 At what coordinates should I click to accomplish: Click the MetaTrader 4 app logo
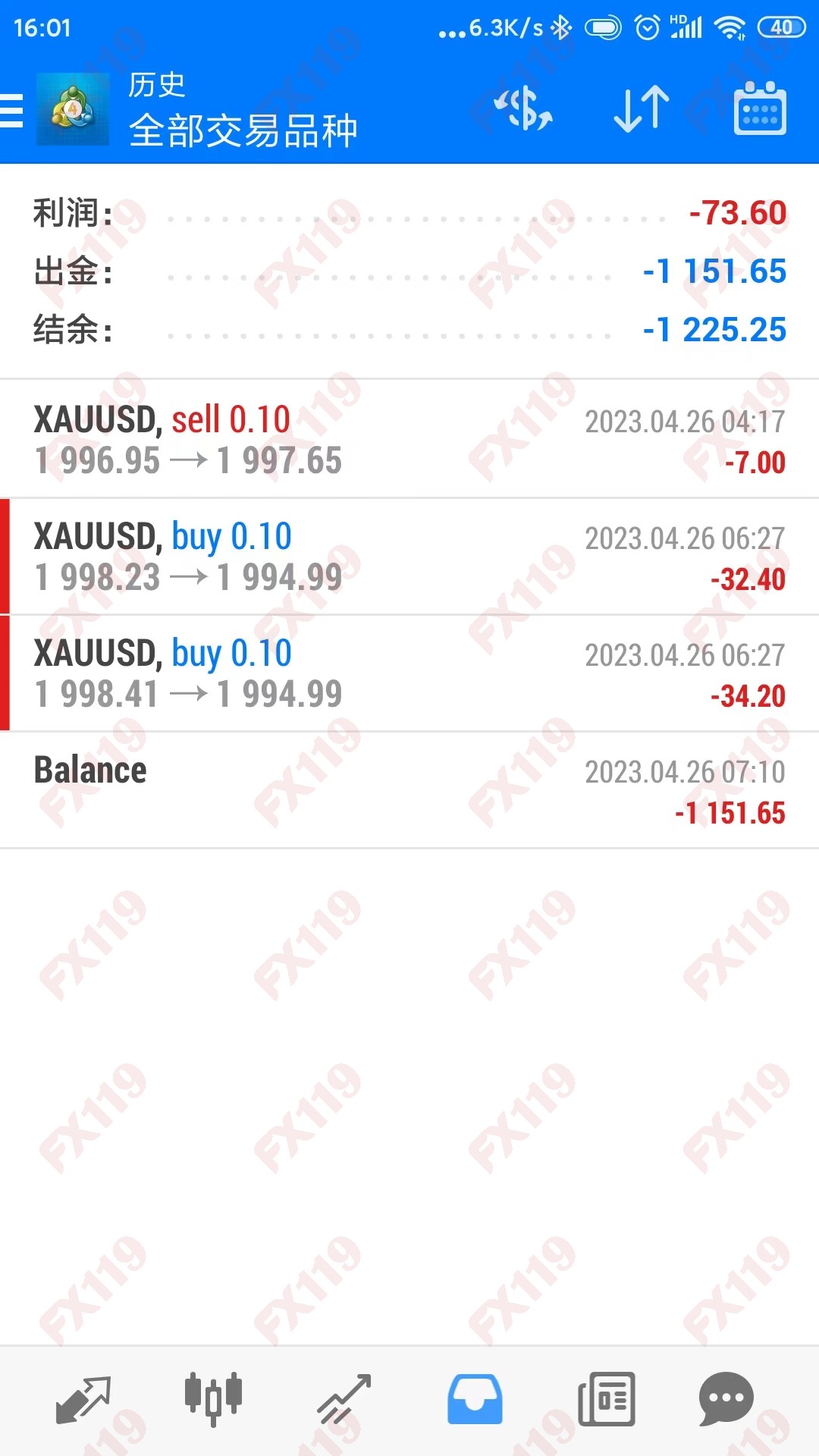[x=72, y=110]
